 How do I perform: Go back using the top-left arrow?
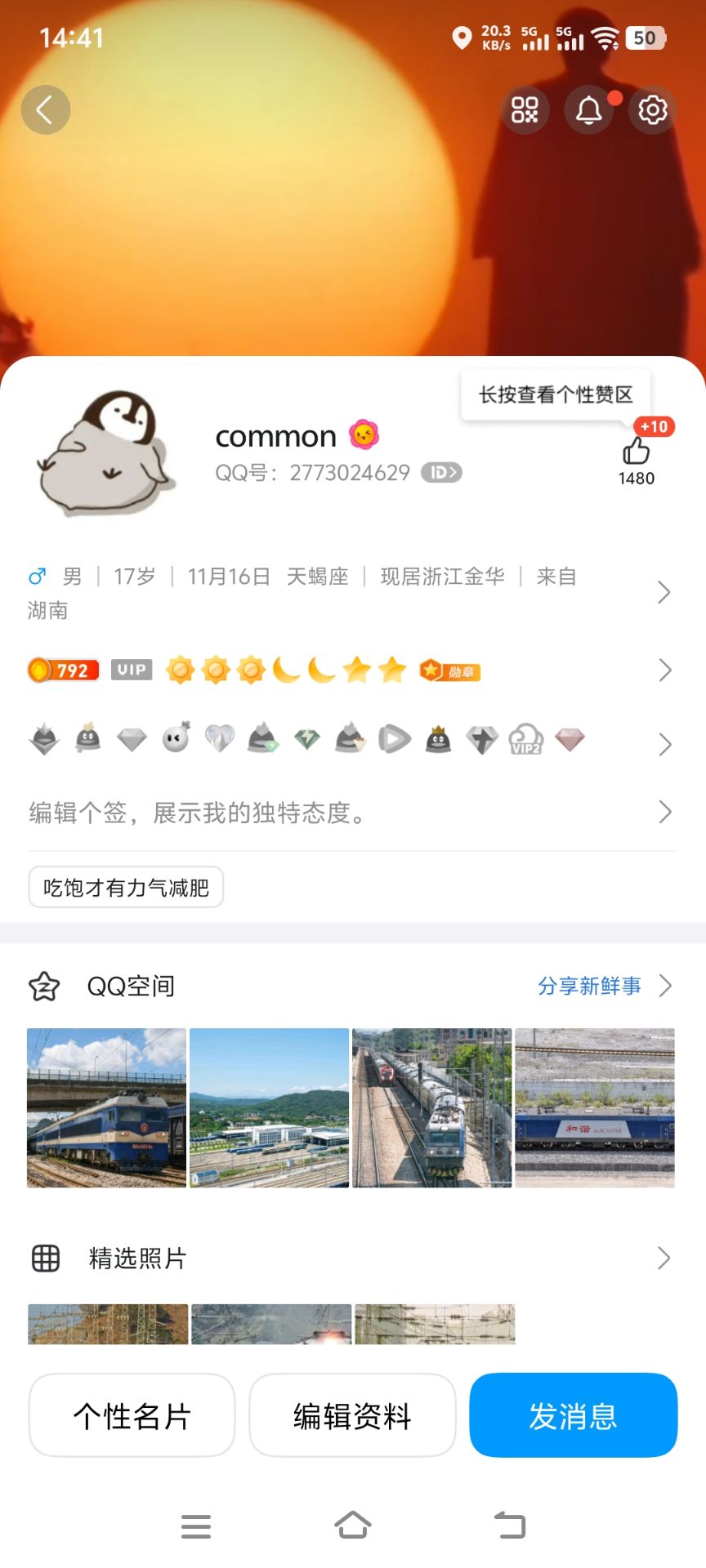click(x=45, y=109)
